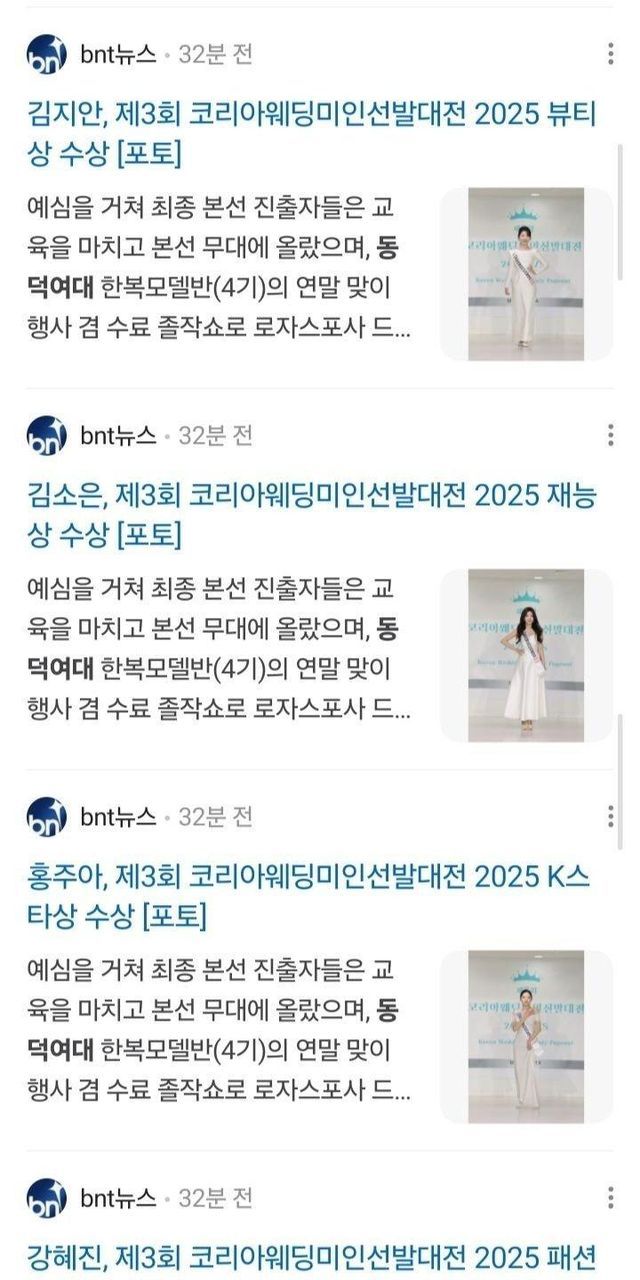Image resolution: width=640 pixels, height=1280 pixels.
Task: Open overflow menu for the 김소은 article
Action: tap(610, 435)
